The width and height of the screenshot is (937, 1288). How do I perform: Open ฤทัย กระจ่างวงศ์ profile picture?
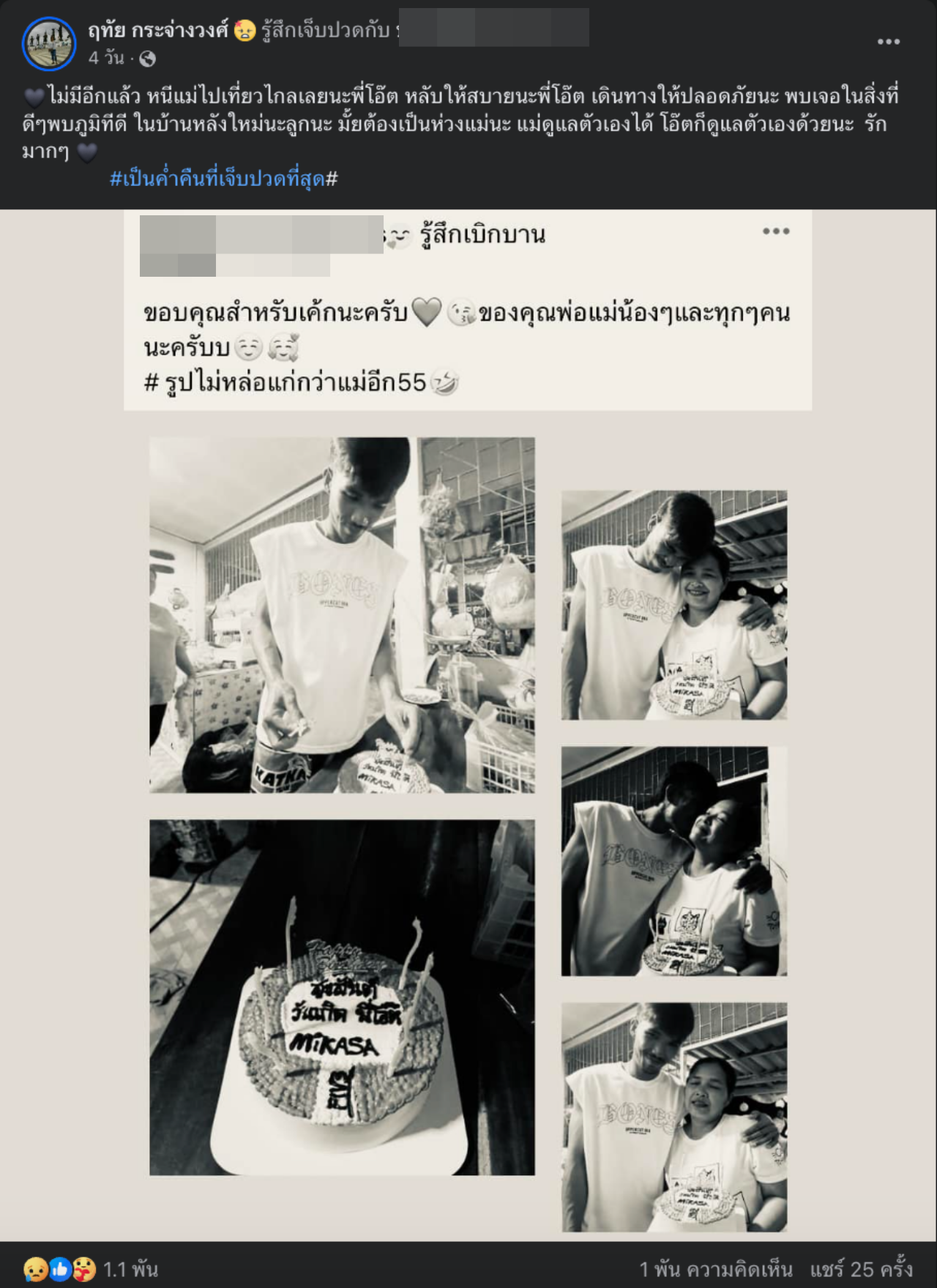click(x=49, y=43)
